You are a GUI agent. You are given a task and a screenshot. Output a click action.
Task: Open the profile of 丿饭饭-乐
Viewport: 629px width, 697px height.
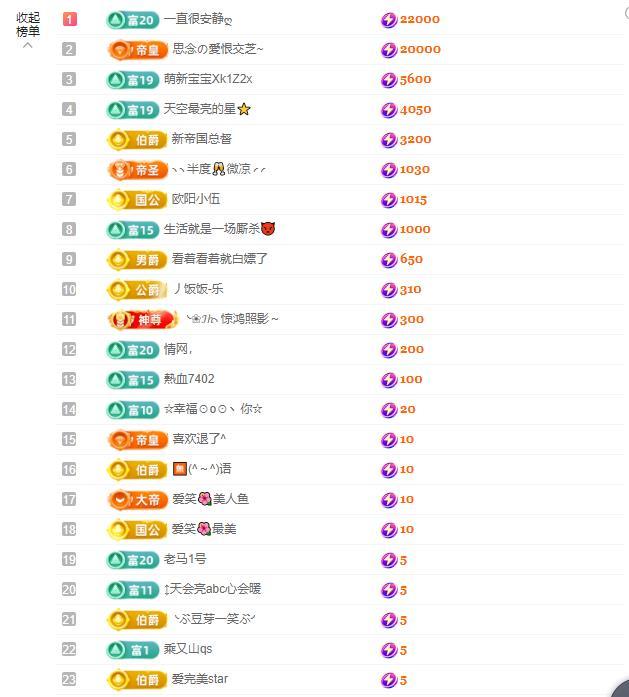tap(198, 289)
